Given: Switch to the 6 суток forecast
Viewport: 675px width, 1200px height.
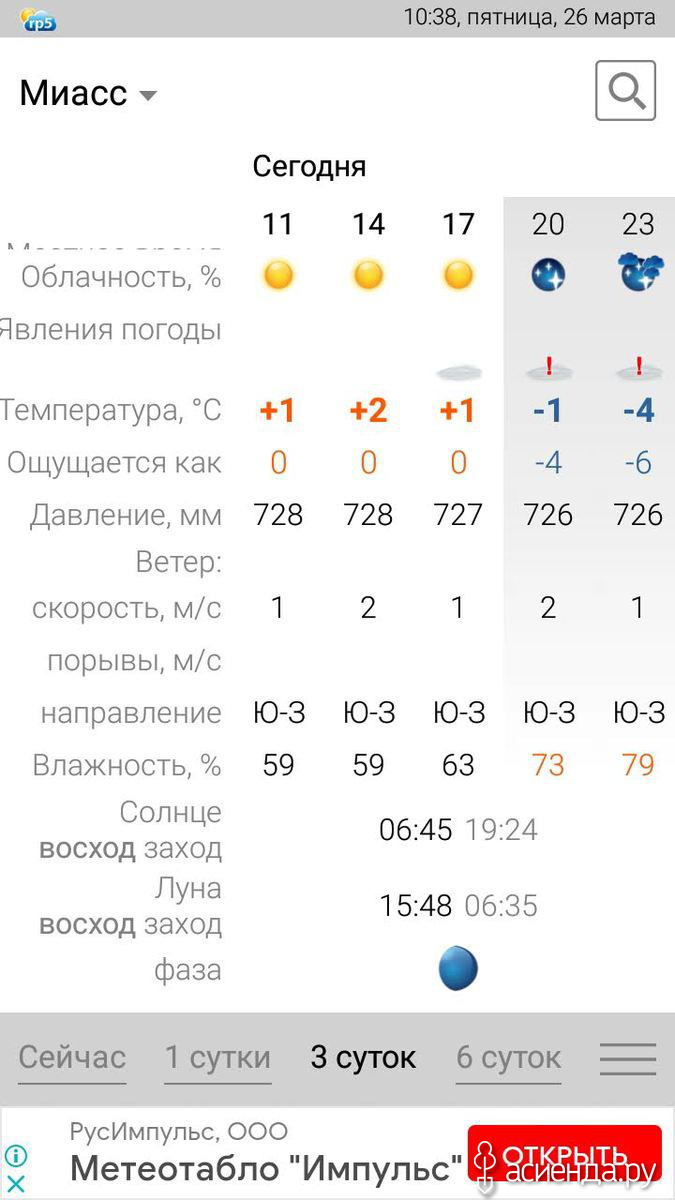Looking at the screenshot, I should click(x=509, y=1057).
